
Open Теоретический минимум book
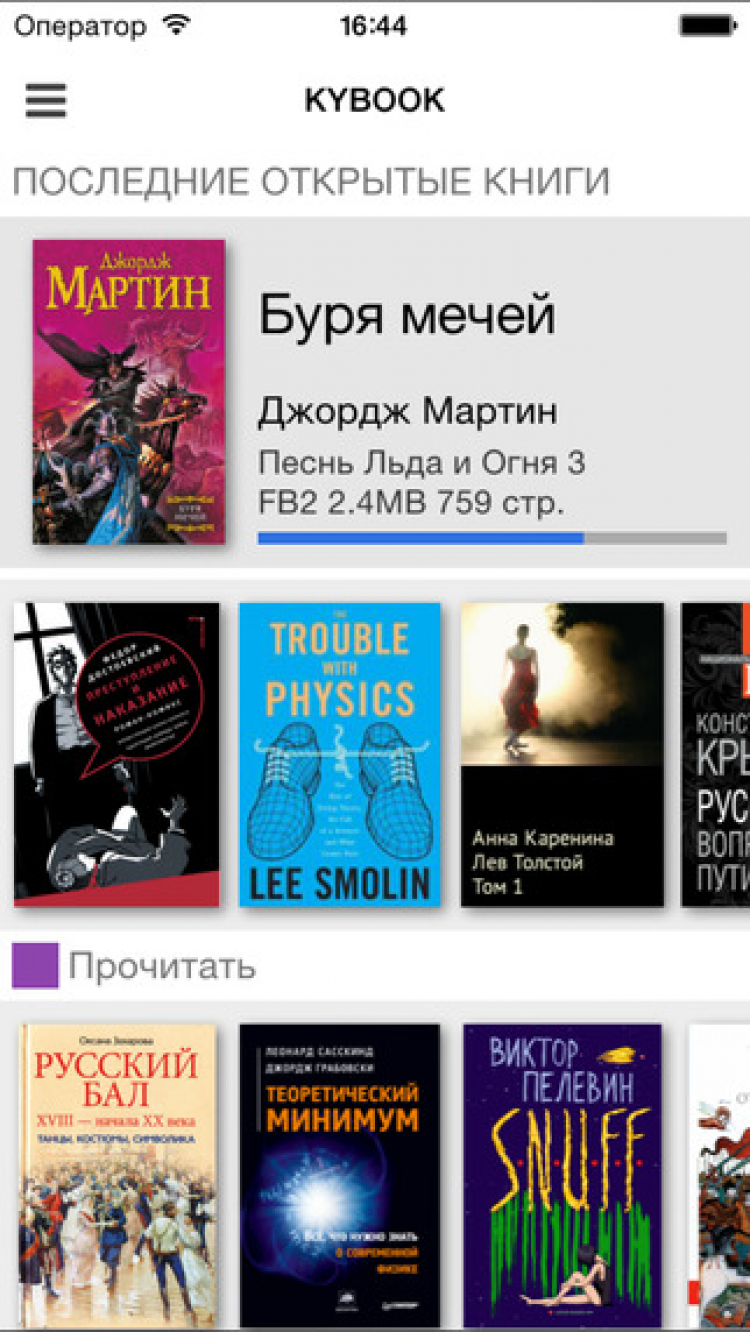coord(340,1172)
